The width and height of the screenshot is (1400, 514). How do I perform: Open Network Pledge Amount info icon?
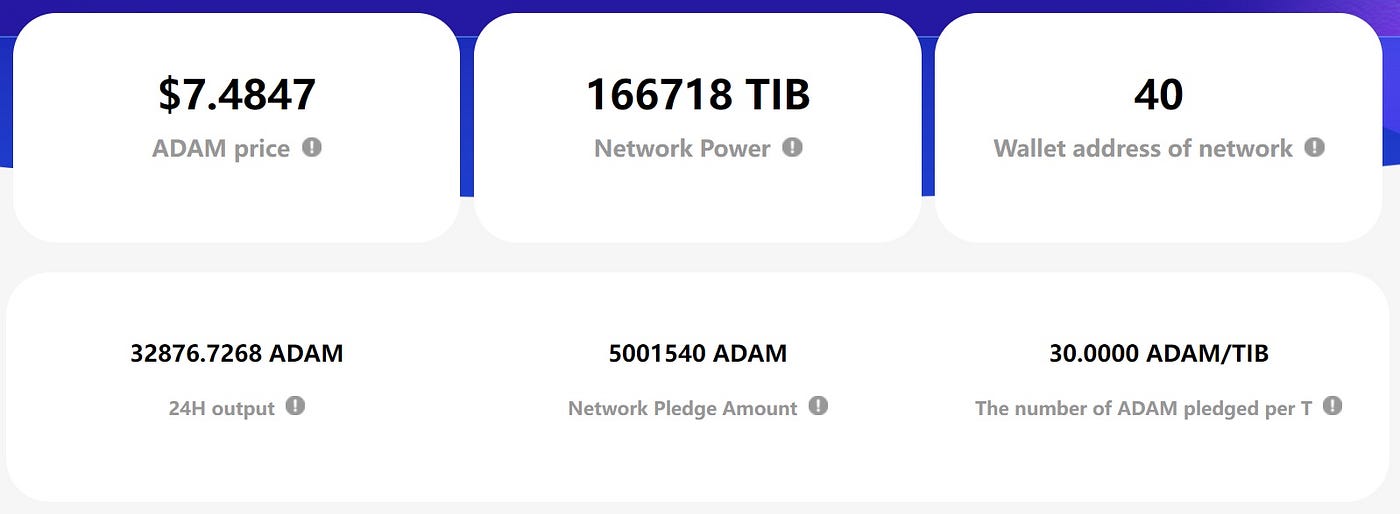coord(818,406)
